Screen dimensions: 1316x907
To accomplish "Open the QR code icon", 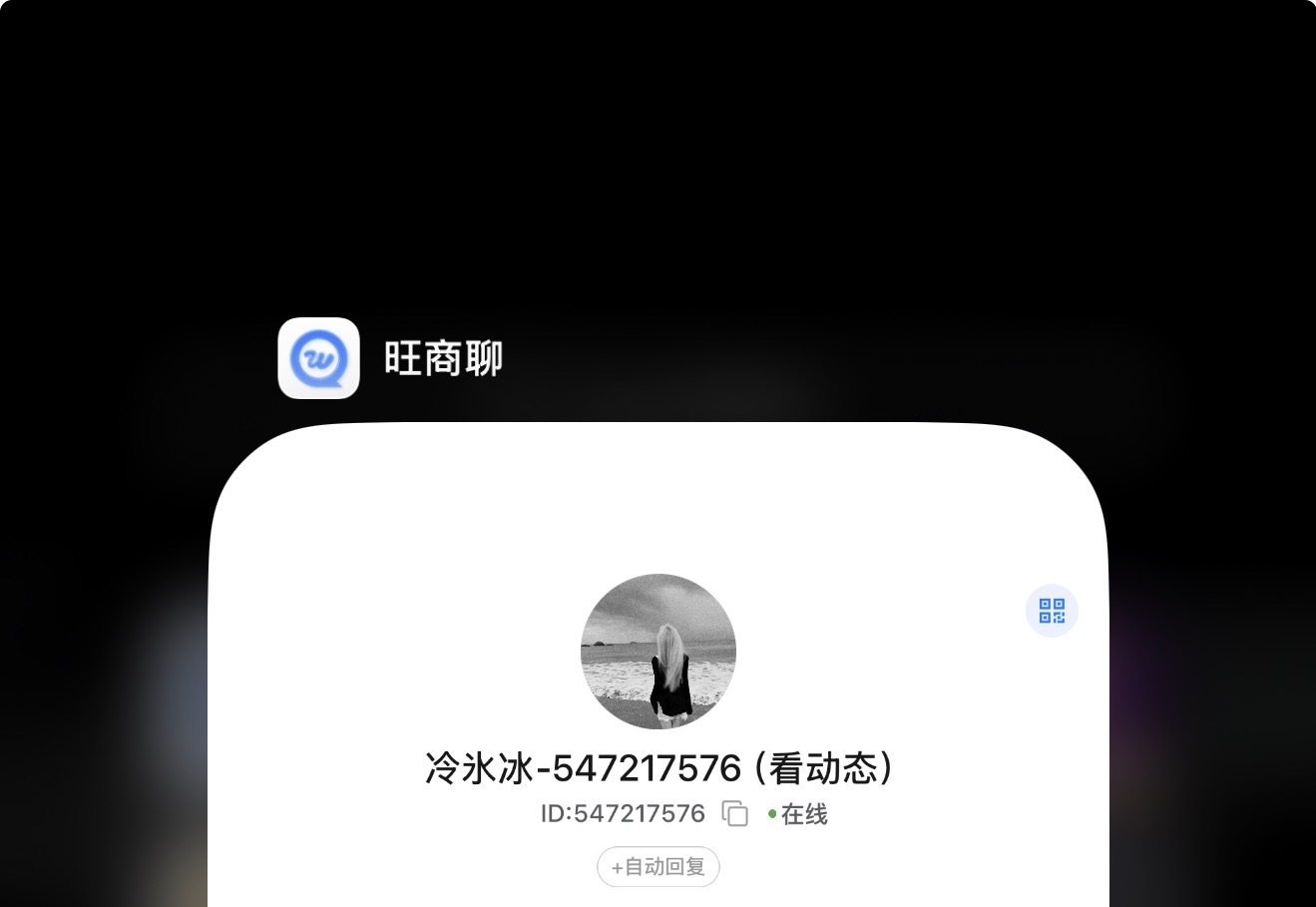I will (x=1052, y=611).
